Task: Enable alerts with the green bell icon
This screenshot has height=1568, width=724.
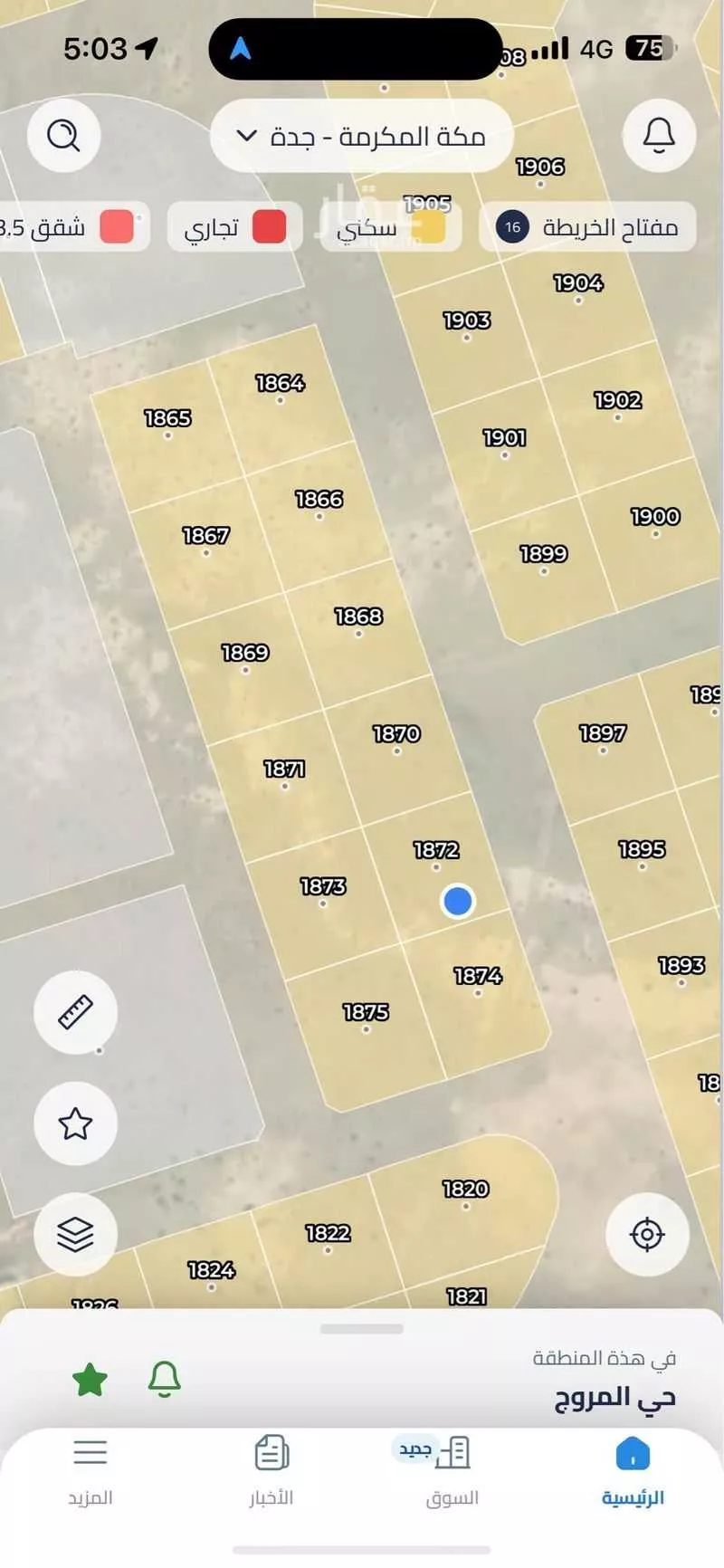Action: coord(164,1380)
